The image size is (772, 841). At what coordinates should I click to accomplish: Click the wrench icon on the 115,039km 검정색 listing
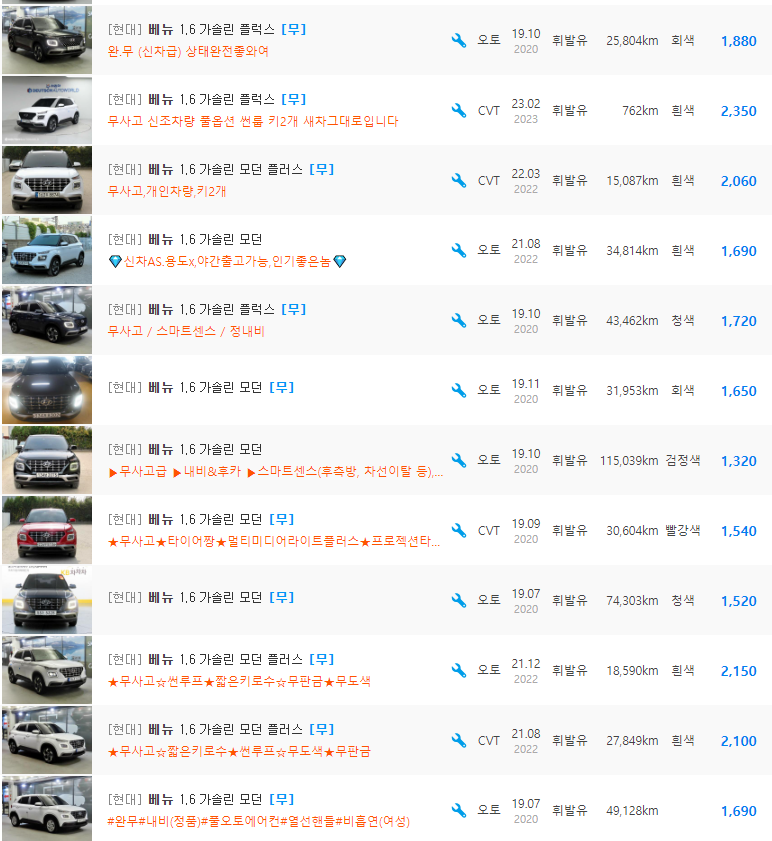point(459,458)
